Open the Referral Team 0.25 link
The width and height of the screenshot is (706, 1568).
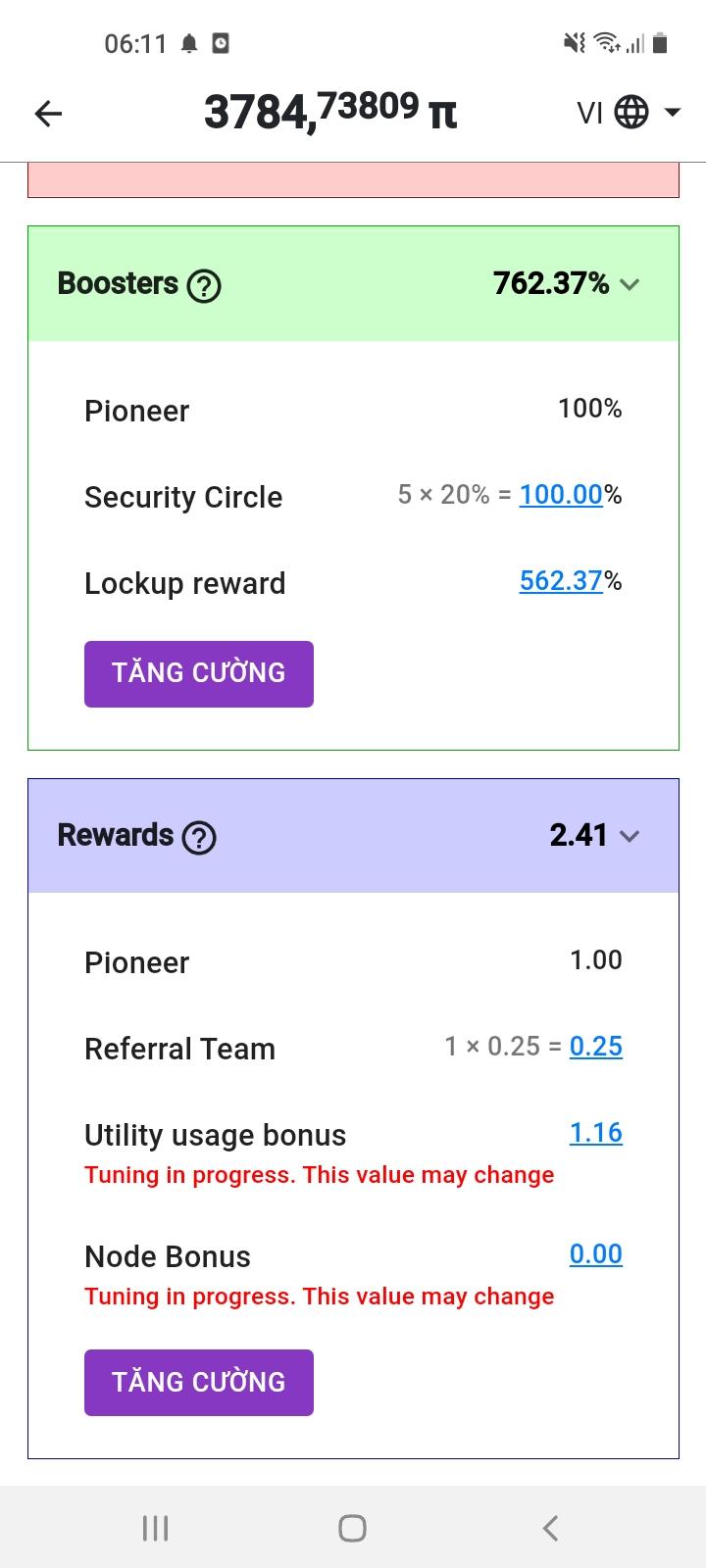[595, 1047]
